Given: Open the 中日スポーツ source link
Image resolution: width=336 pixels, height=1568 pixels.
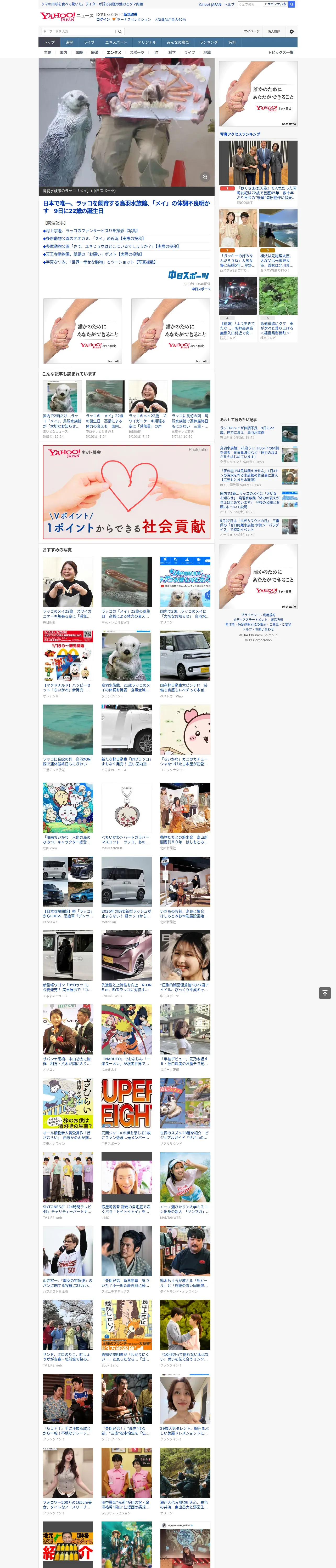Looking at the screenshot, I should coord(201,289).
